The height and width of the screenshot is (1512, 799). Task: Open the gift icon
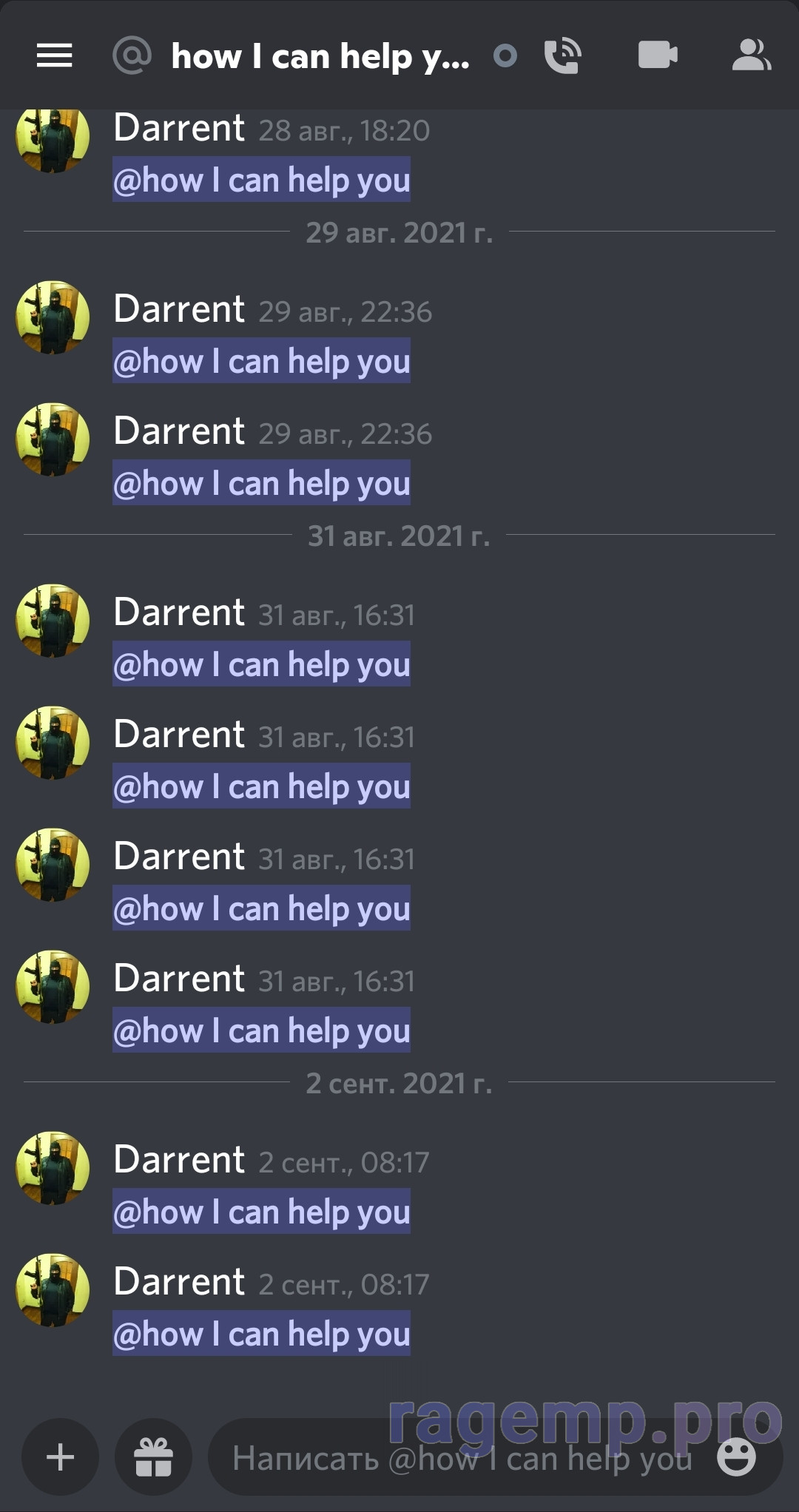[x=153, y=1457]
